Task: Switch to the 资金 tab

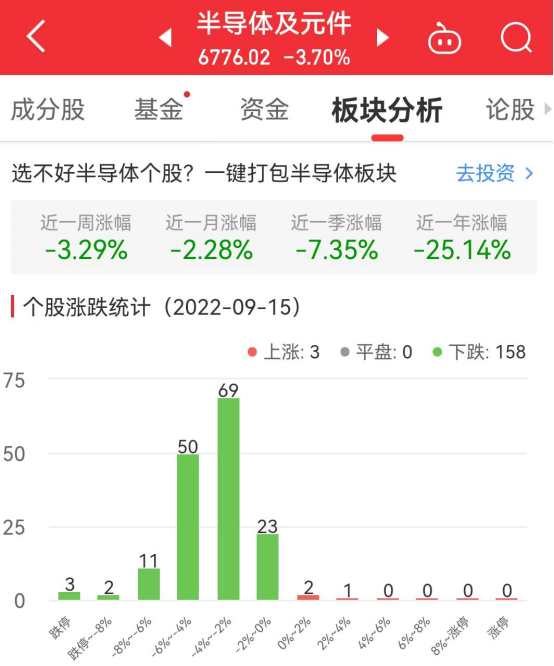Action: pyautogui.click(x=264, y=110)
